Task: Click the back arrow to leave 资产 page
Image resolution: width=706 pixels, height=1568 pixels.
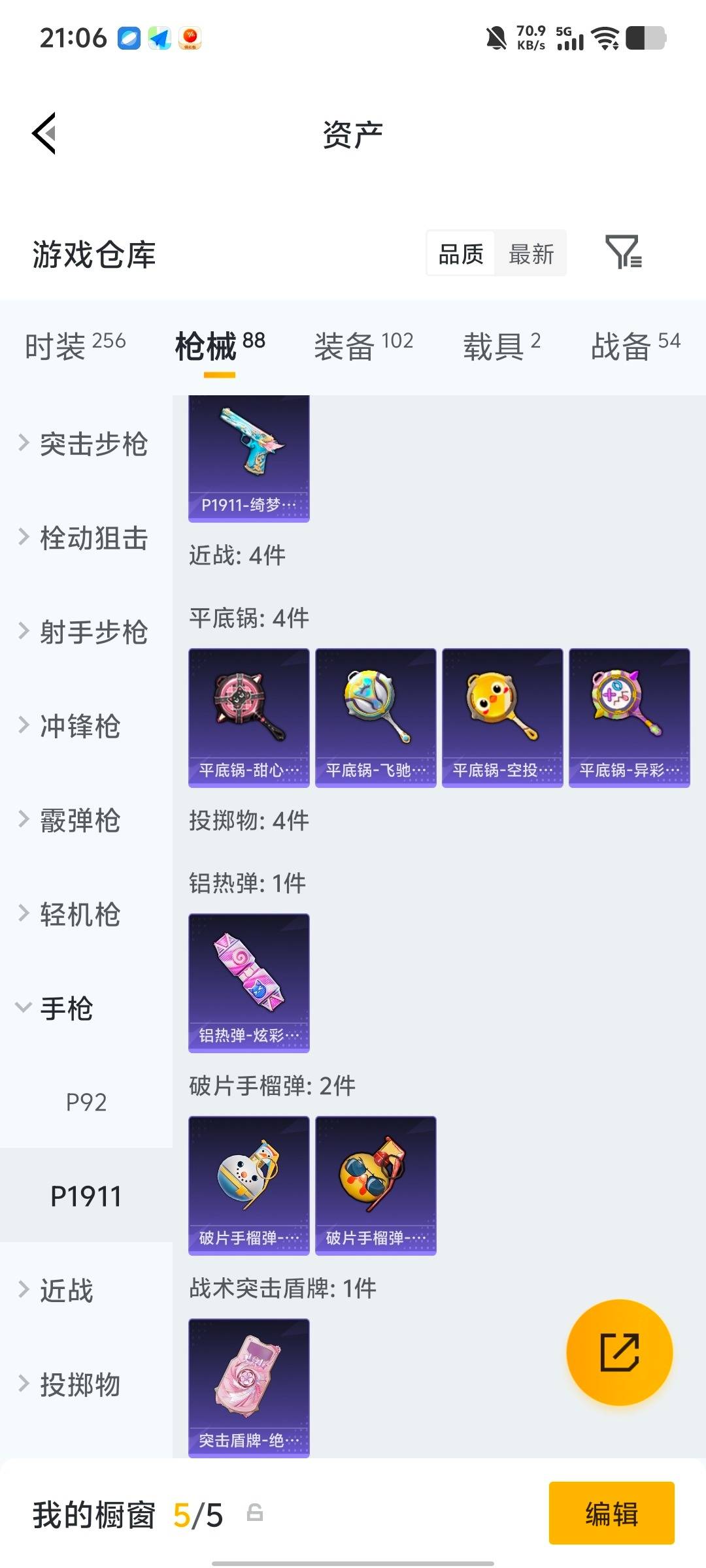Action: click(x=43, y=133)
